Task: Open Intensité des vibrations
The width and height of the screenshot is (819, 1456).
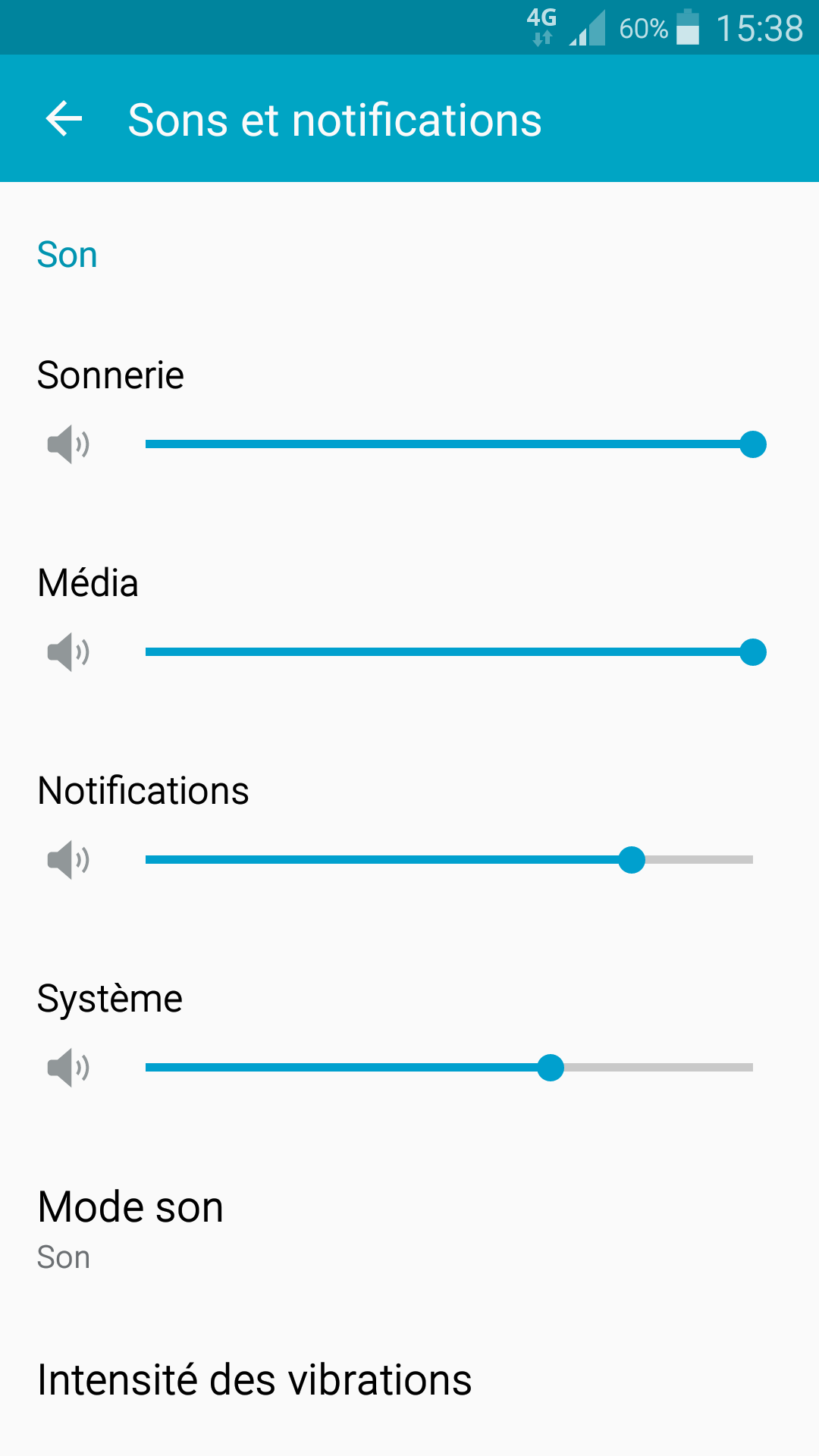Action: coord(409,1380)
